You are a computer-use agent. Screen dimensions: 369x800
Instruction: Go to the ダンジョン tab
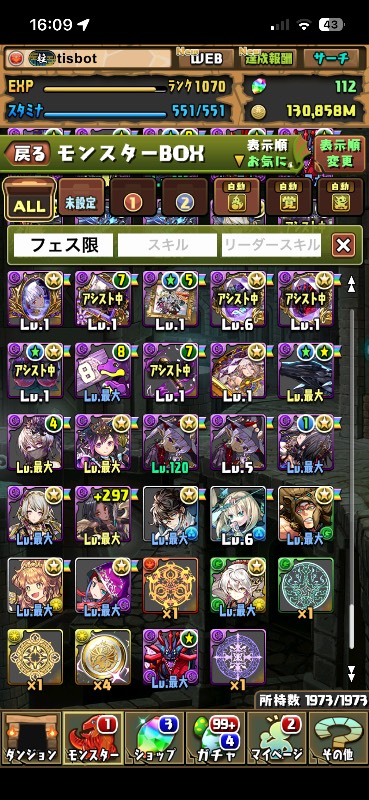click(31, 738)
